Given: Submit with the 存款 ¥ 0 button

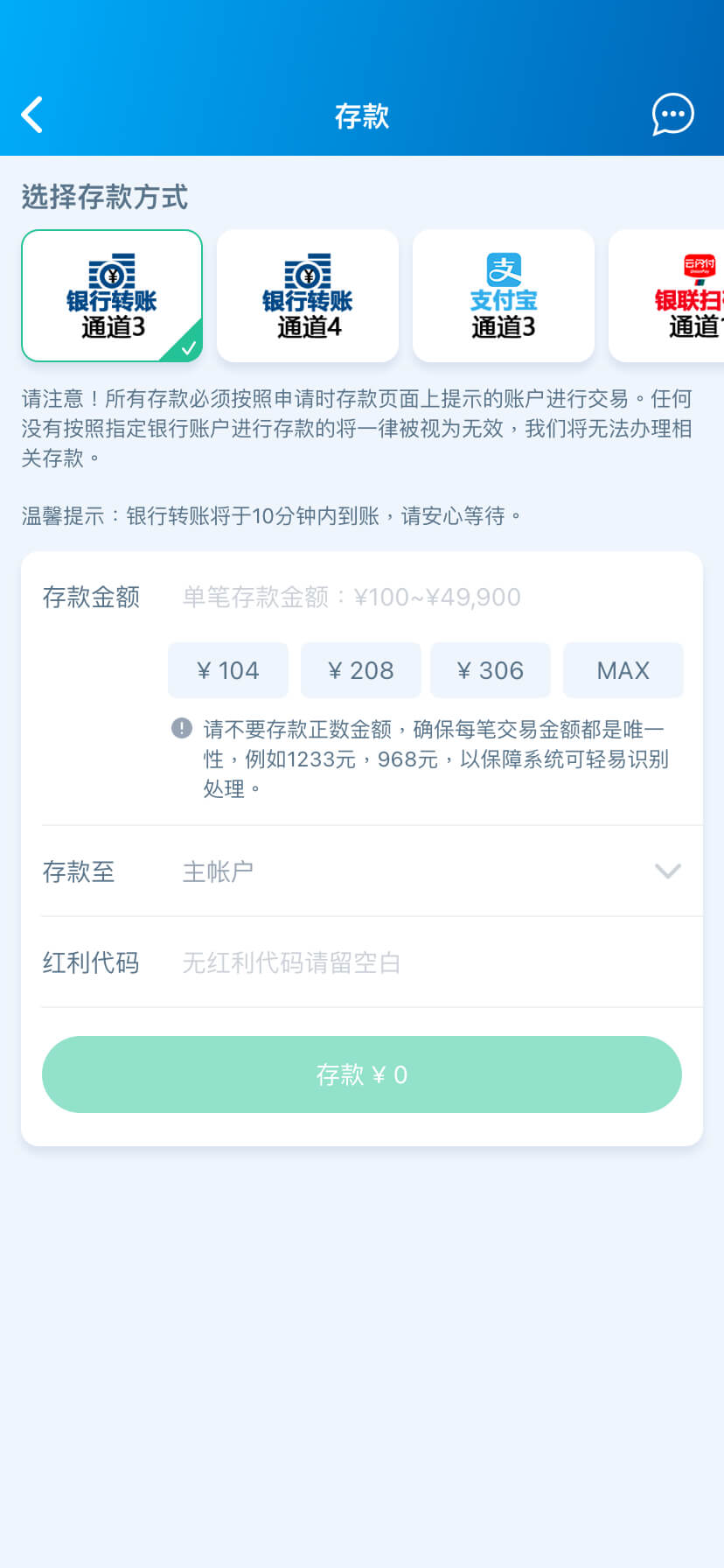Looking at the screenshot, I should point(362,1074).
